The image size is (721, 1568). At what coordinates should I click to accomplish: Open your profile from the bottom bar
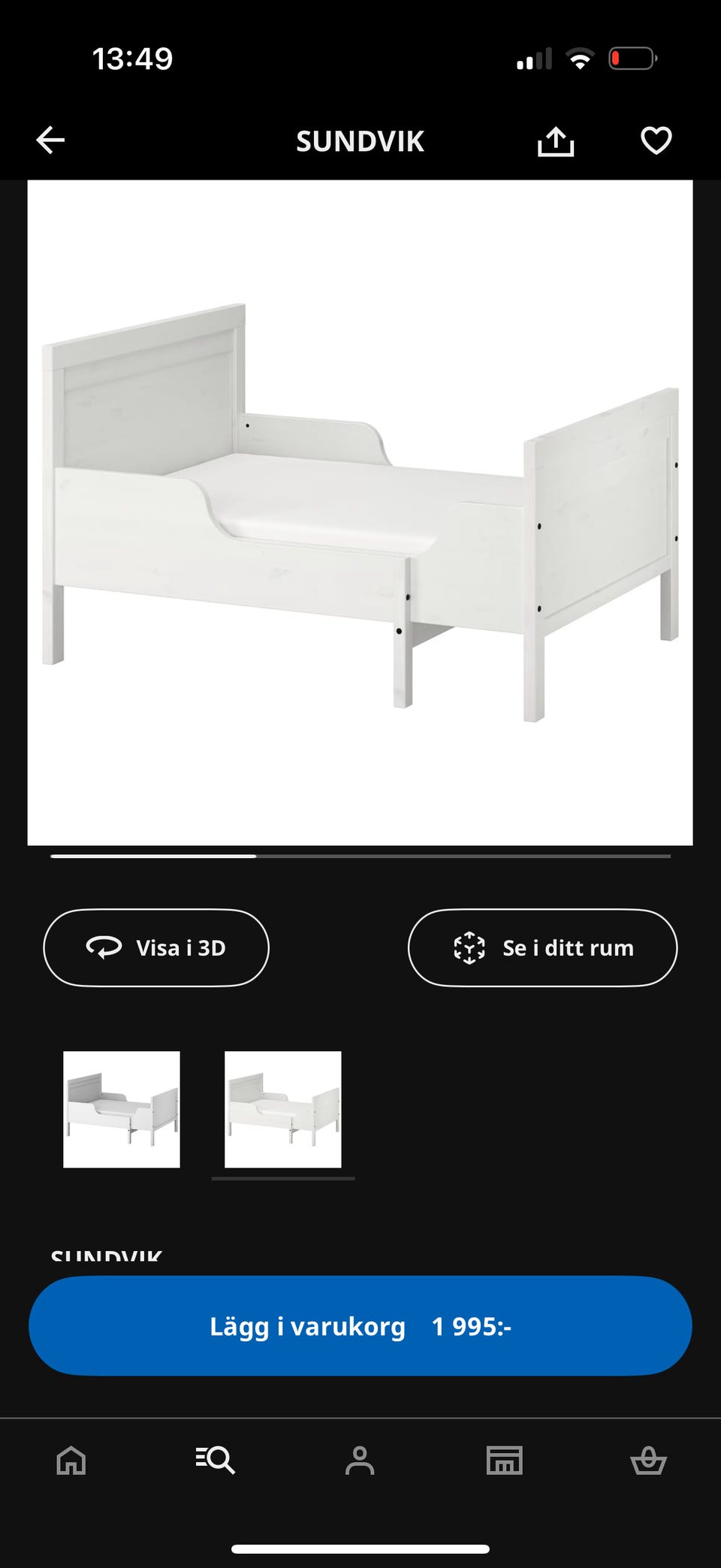(x=360, y=1461)
